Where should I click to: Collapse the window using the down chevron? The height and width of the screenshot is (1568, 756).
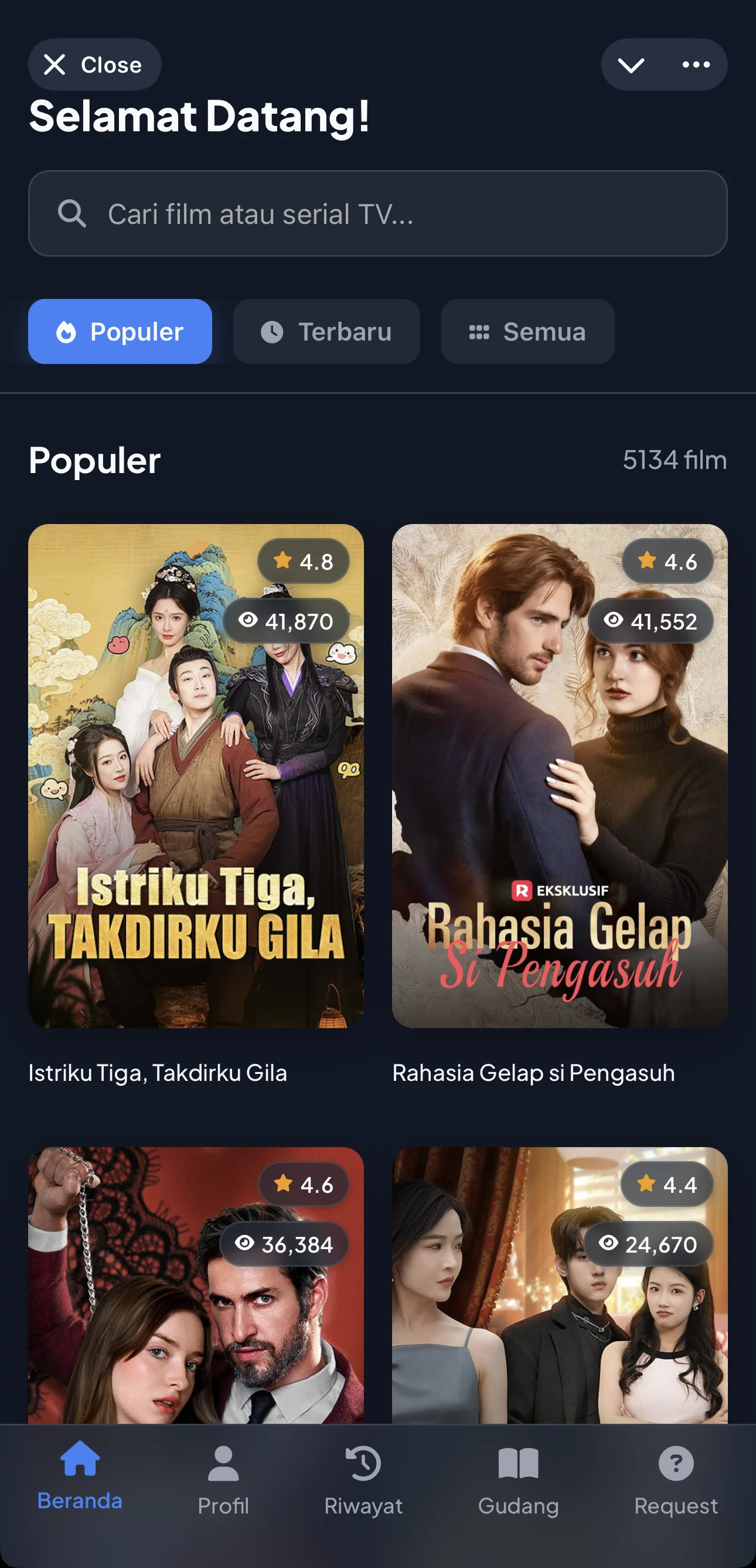(x=631, y=64)
